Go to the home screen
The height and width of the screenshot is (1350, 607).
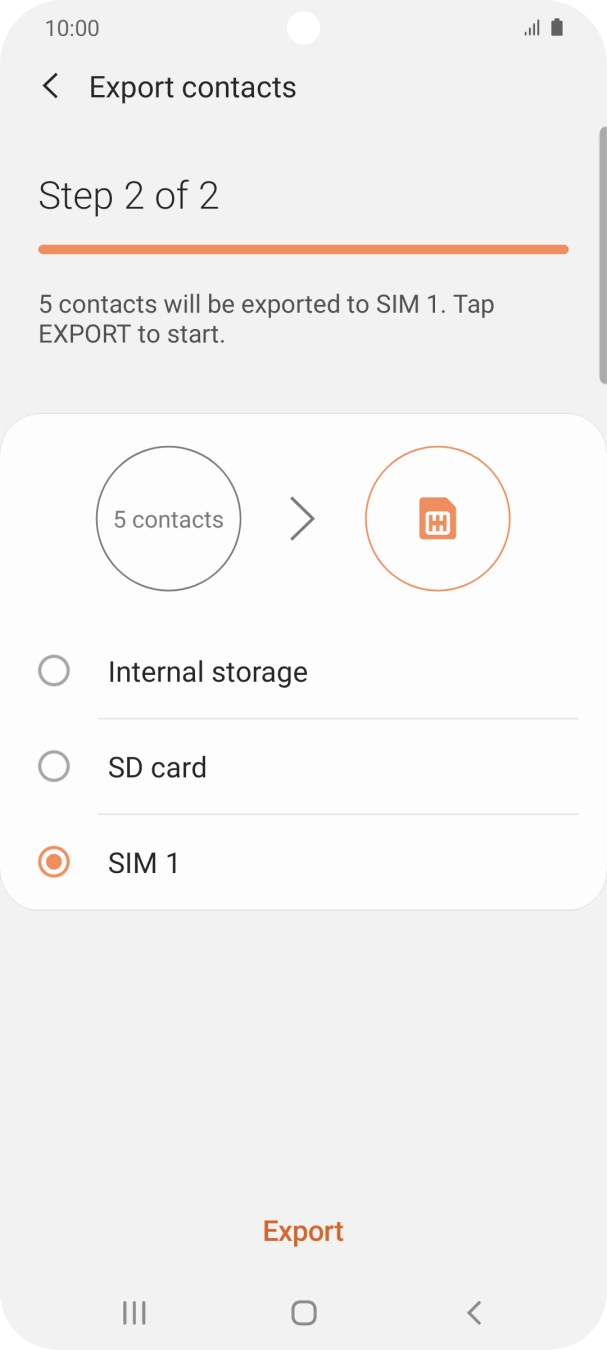[303, 1312]
